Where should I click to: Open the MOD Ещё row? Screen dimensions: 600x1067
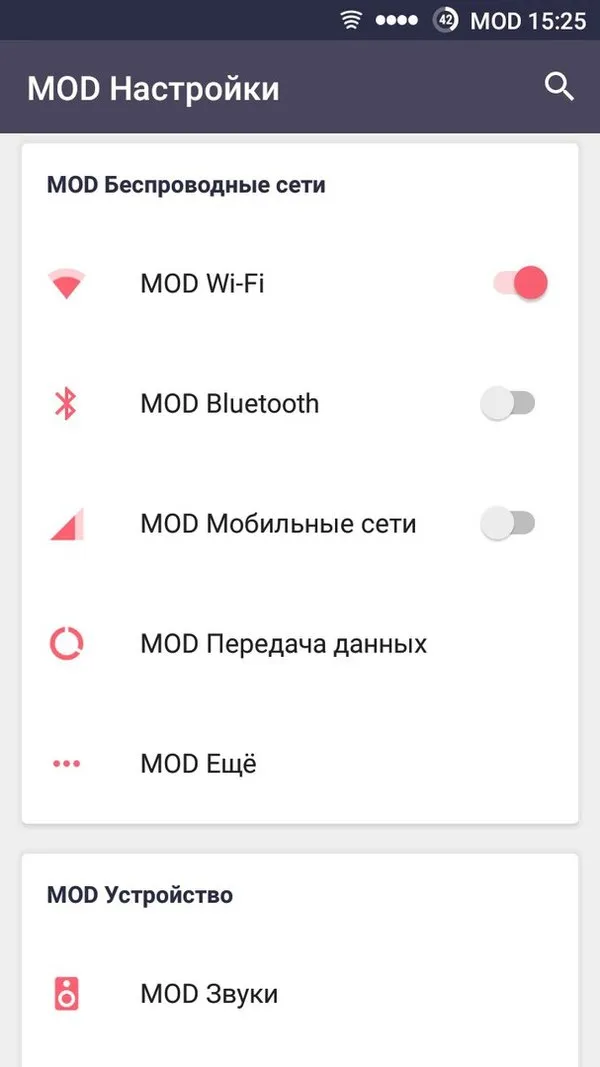pyautogui.click(x=300, y=764)
